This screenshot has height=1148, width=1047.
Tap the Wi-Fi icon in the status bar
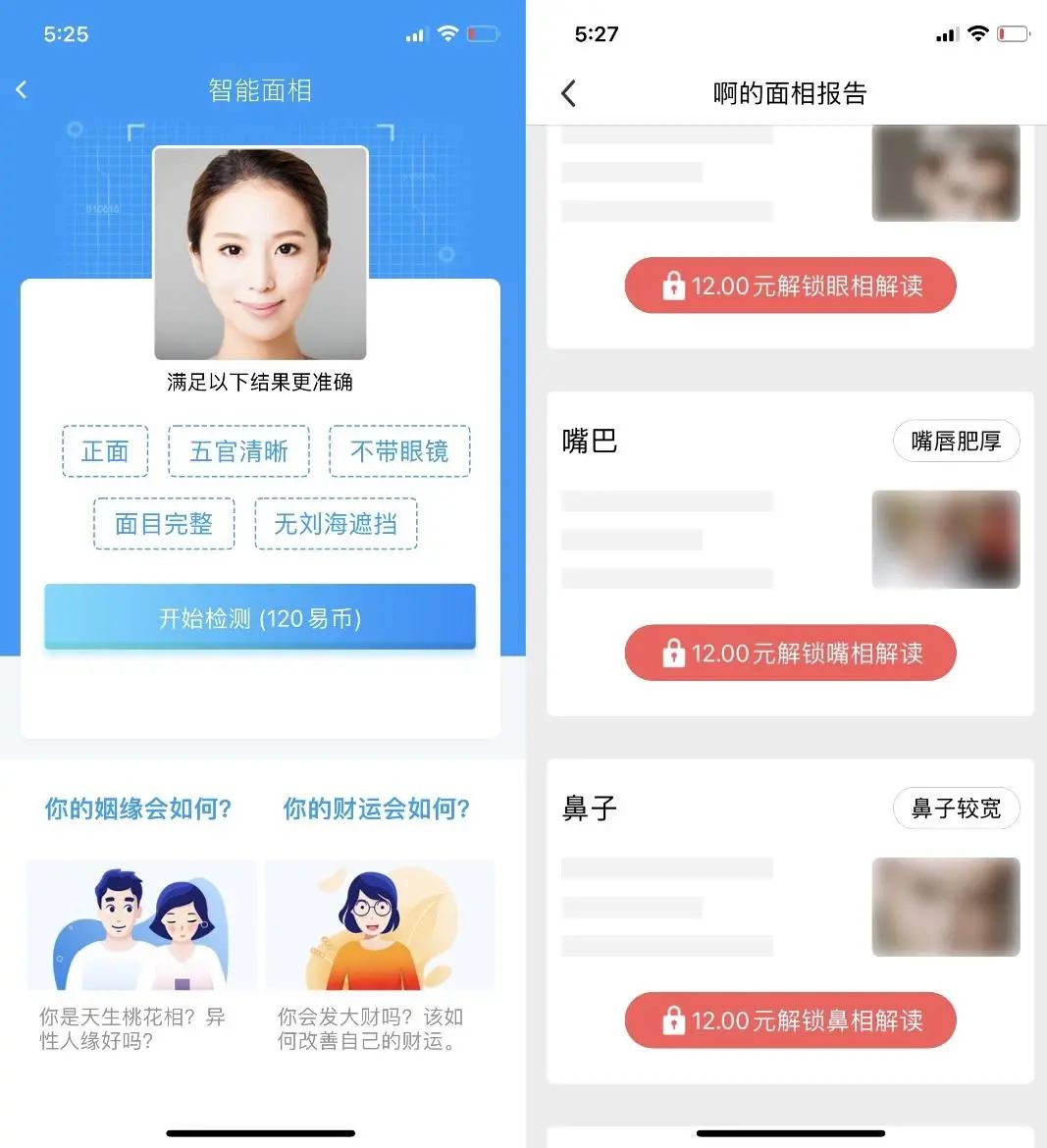447,33
